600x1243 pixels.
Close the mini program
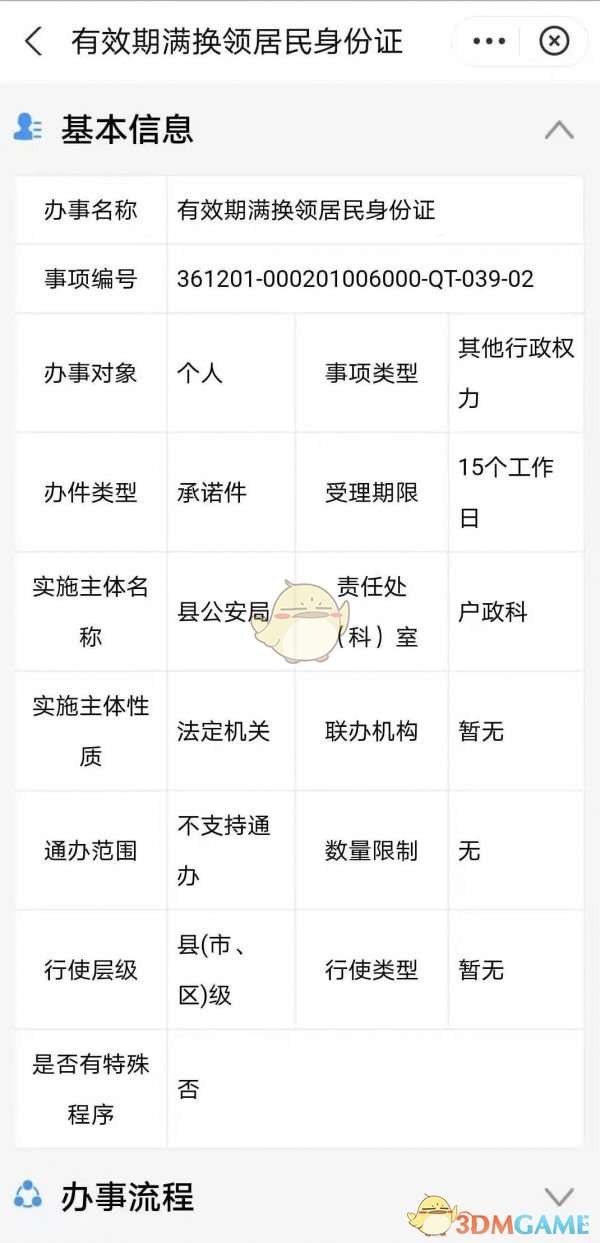pyautogui.click(x=553, y=41)
